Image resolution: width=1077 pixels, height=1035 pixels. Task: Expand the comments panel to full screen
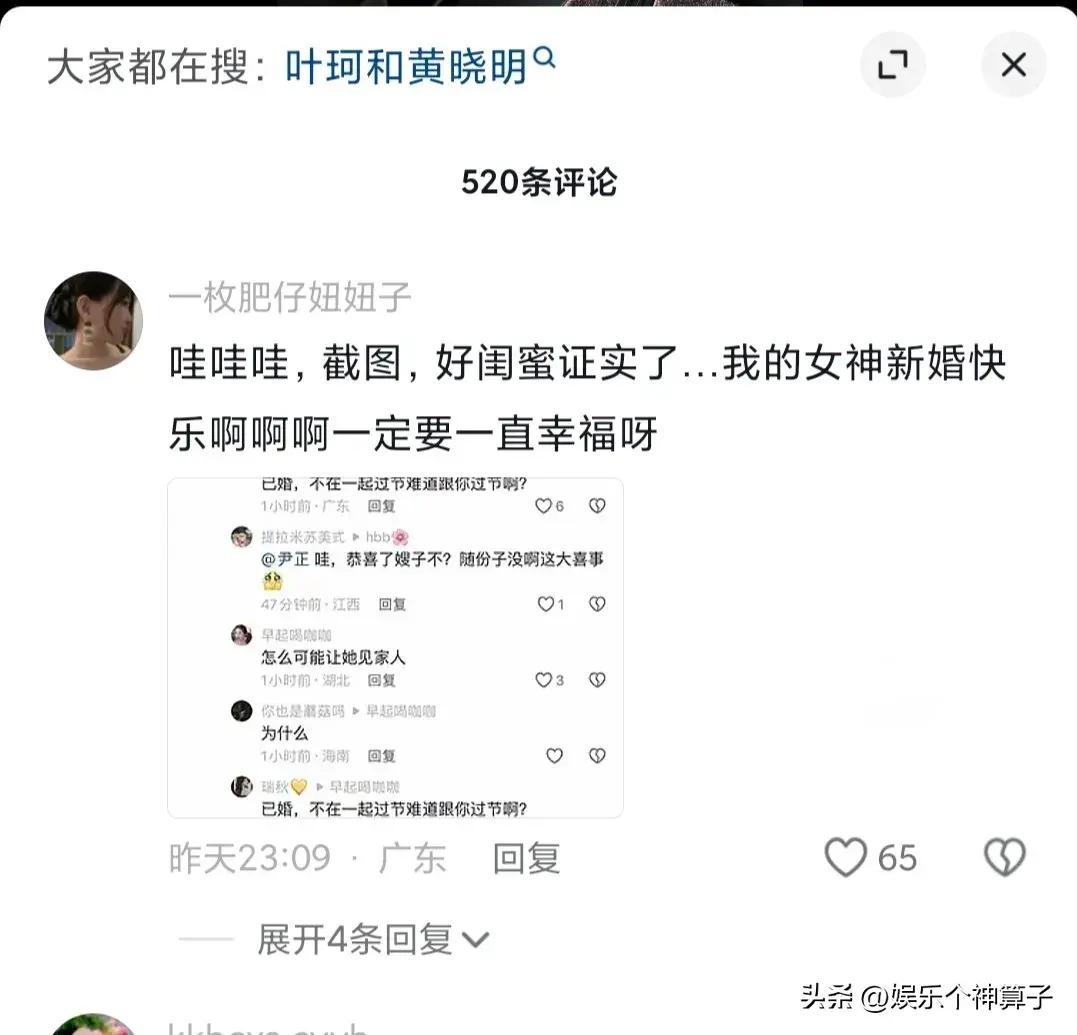point(892,66)
